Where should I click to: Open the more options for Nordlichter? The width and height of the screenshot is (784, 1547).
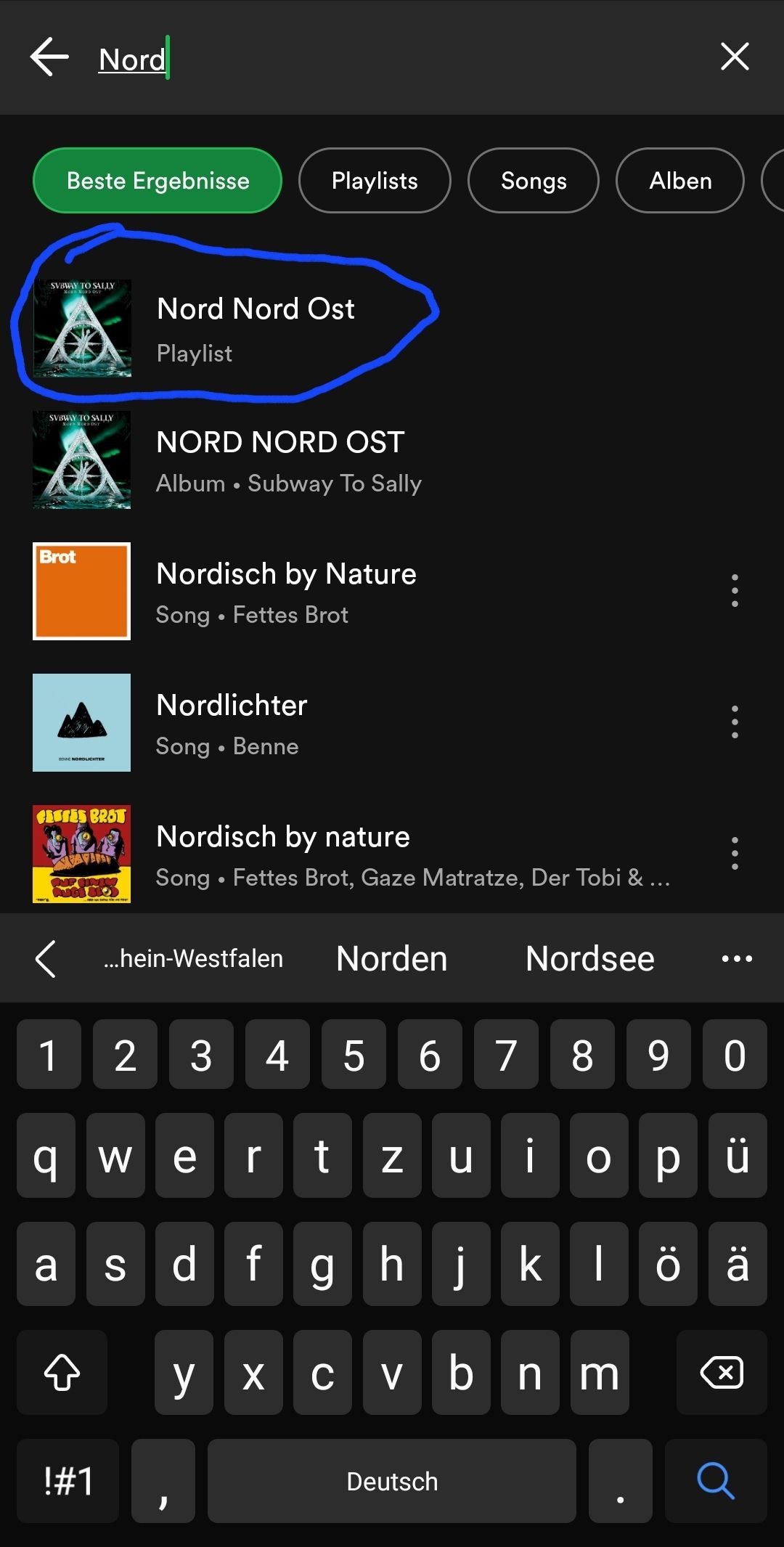coord(735,722)
